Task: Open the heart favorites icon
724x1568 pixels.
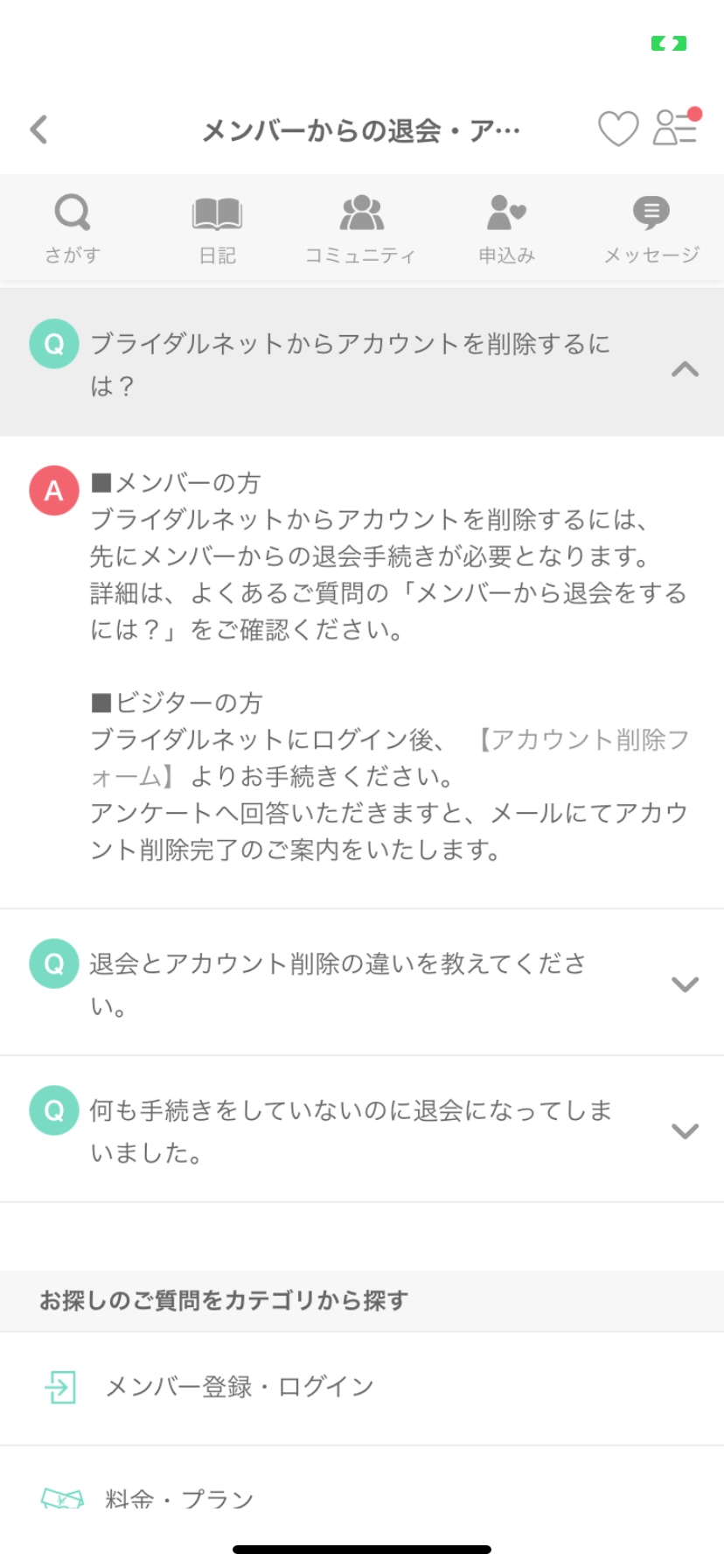Action: click(618, 129)
